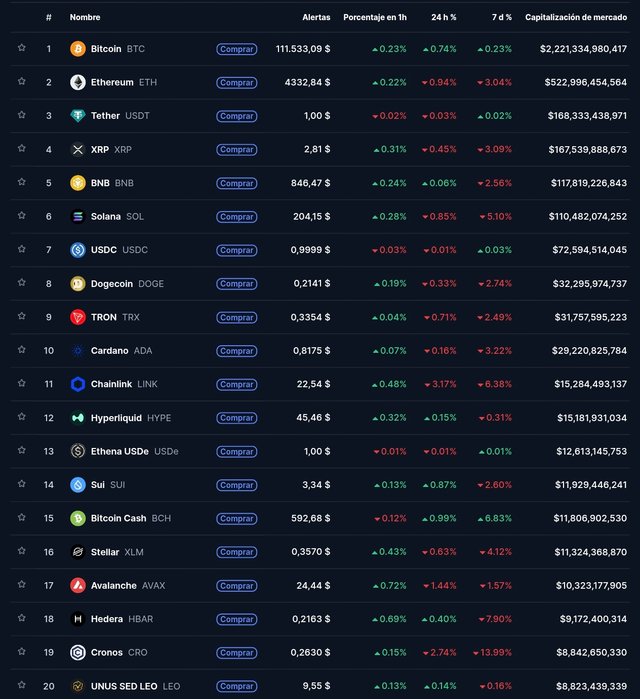Sort list by 24 h % column

coord(443,17)
